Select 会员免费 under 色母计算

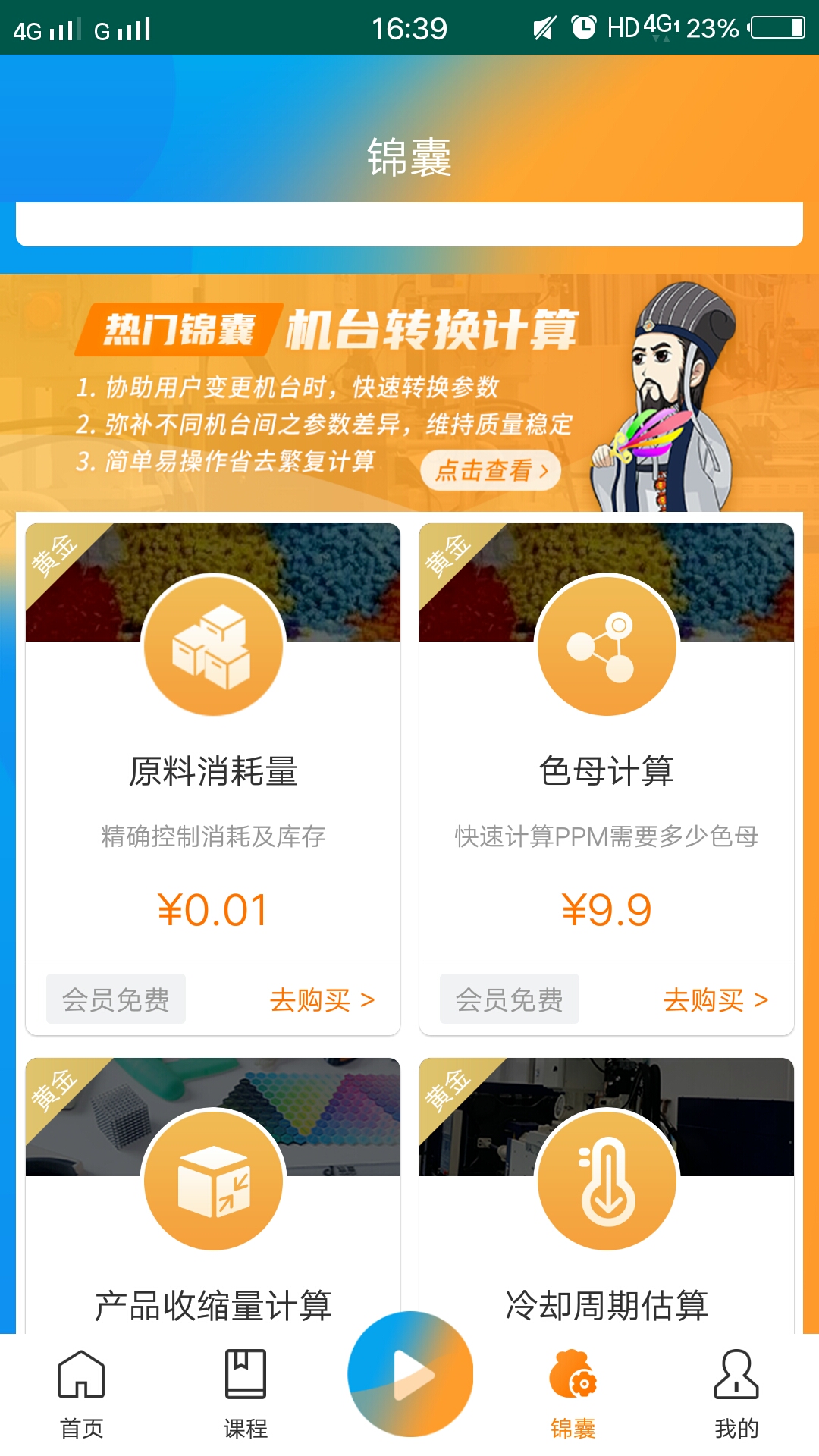(510, 999)
